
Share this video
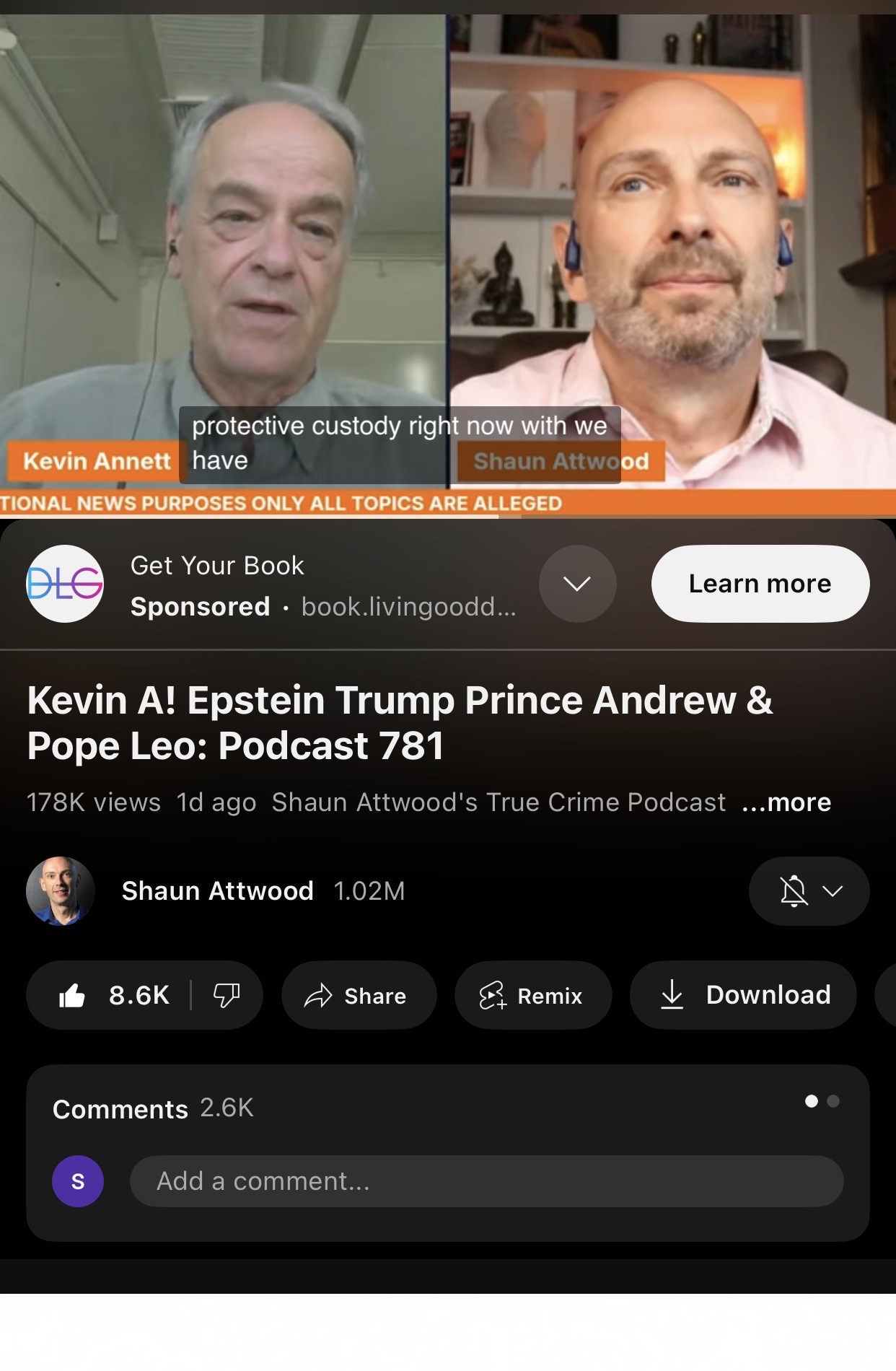359,995
